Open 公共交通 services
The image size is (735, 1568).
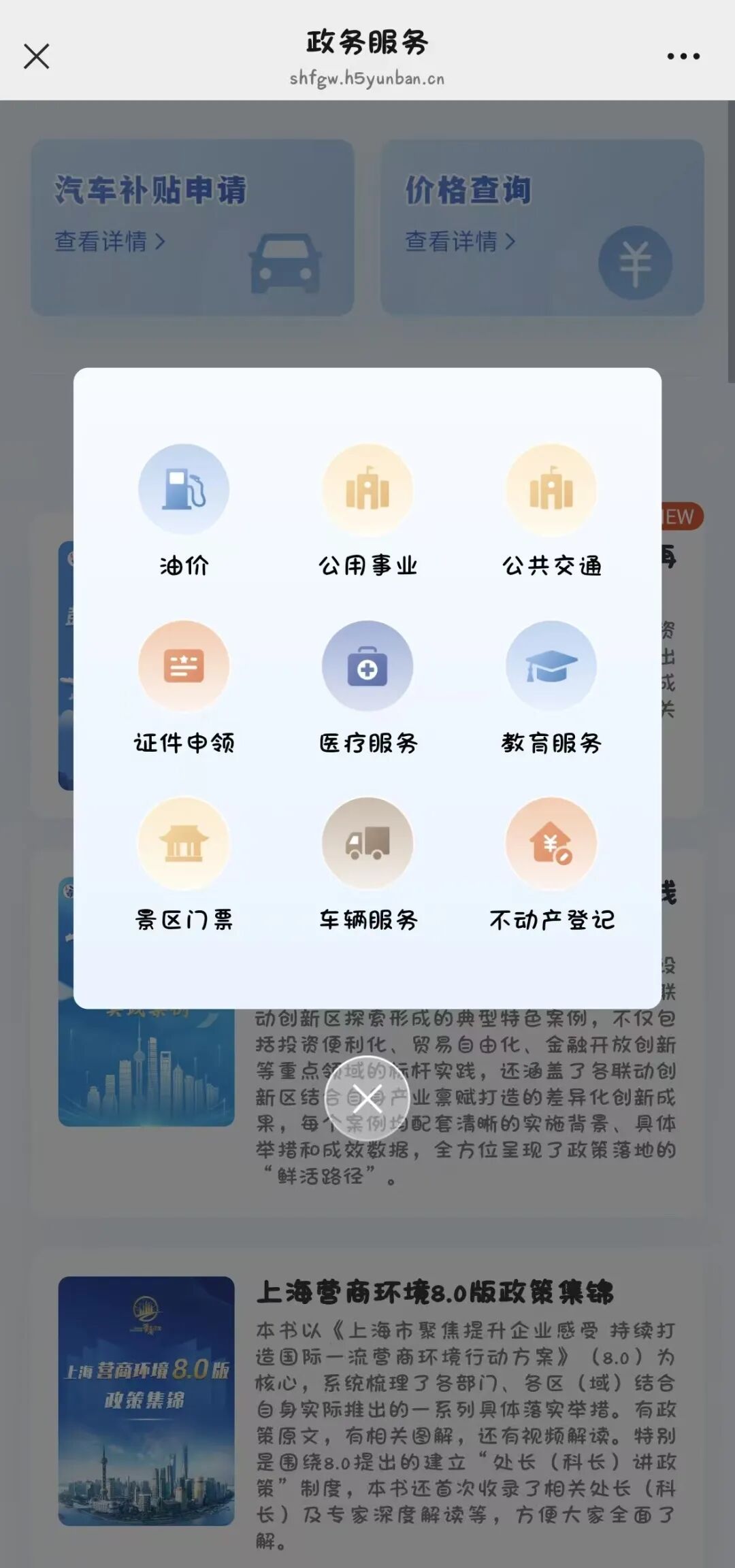551,490
